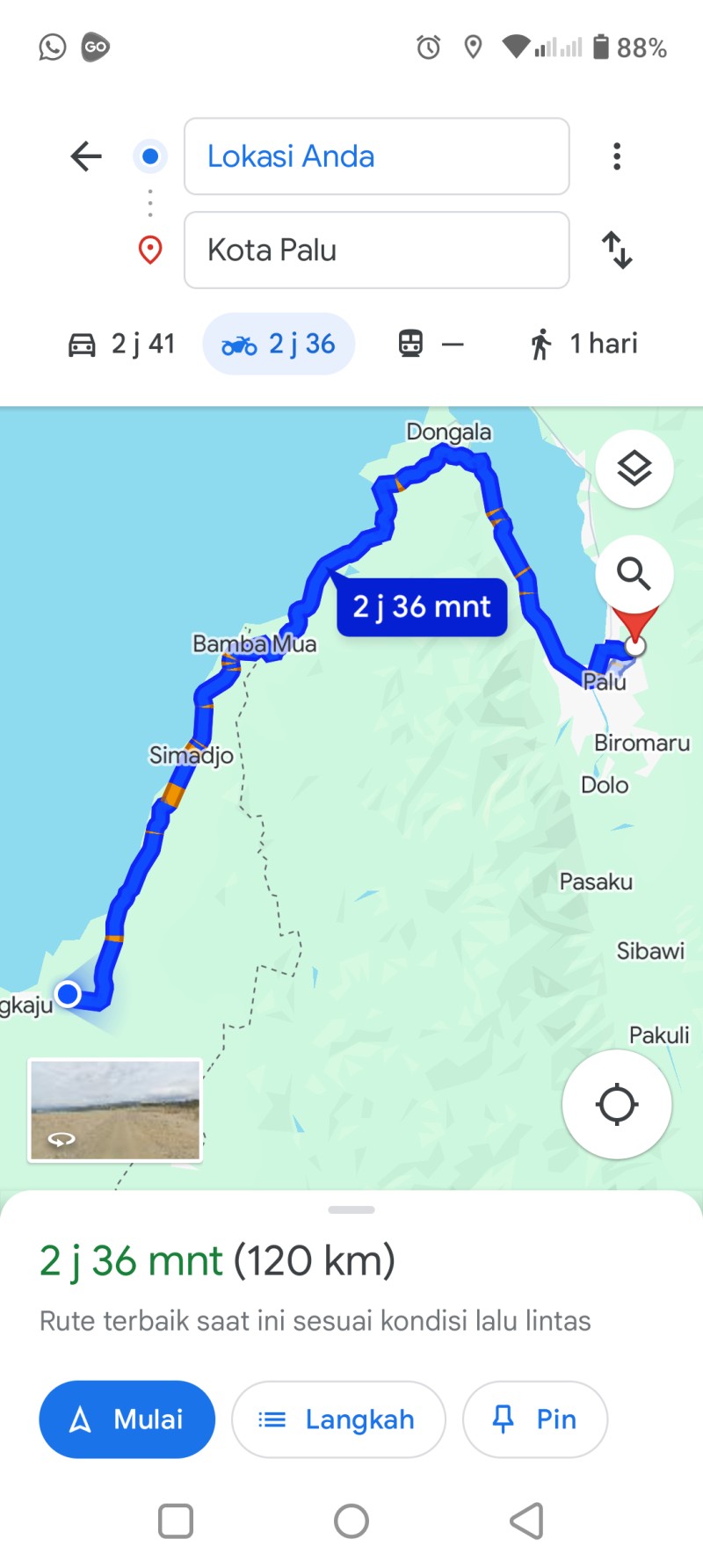Image resolution: width=703 pixels, height=1568 pixels.
Task: Open the Street View thumbnail
Action: pyautogui.click(x=115, y=1110)
